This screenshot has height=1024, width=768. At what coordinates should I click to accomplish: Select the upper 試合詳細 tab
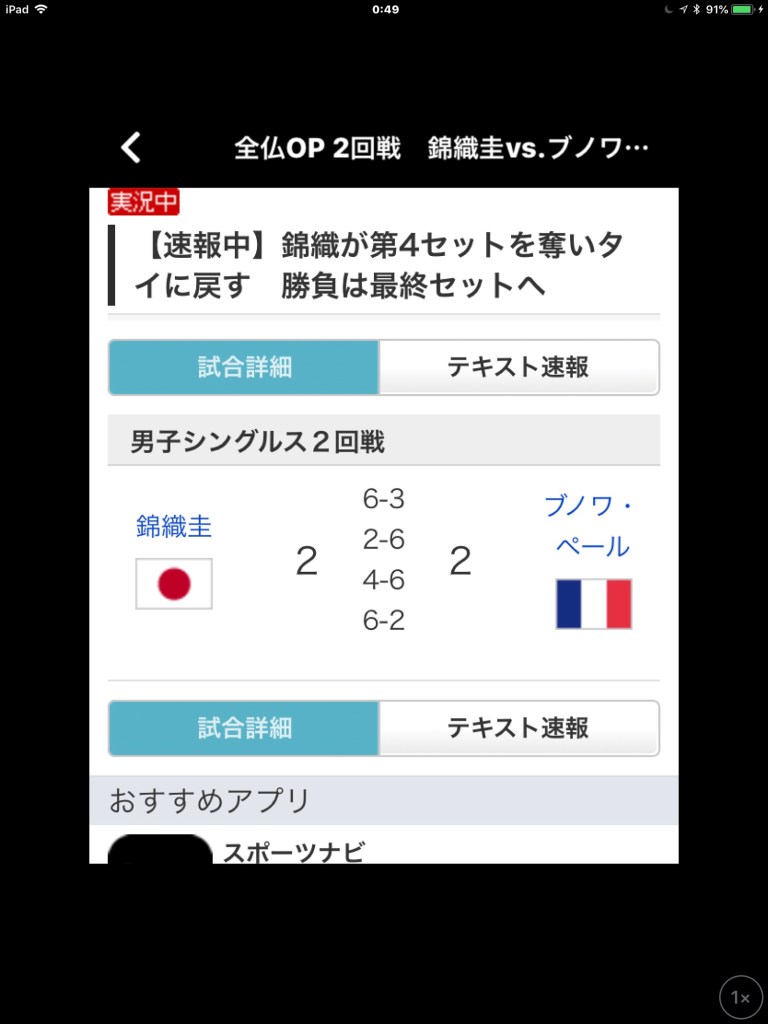[244, 367]
